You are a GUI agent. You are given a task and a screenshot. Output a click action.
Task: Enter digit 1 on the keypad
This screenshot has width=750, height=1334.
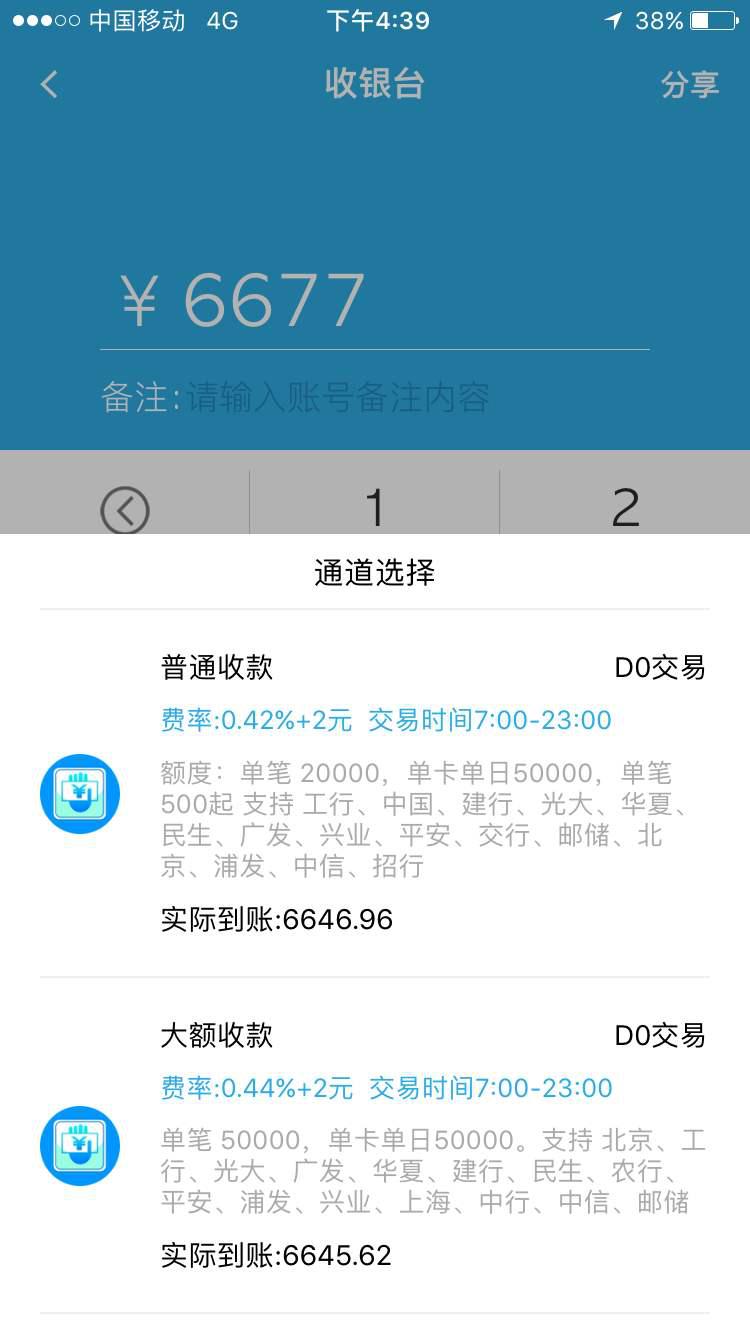pos(375,507)
